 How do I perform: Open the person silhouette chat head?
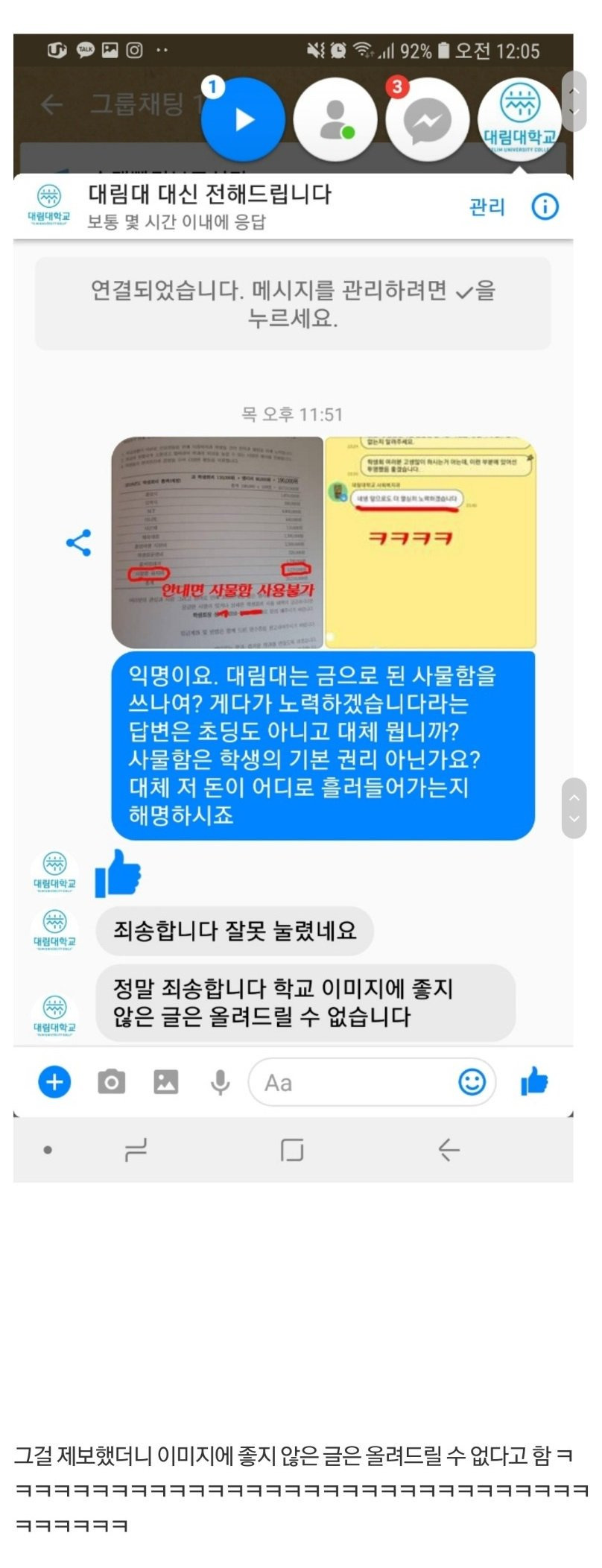coord(335,119)
